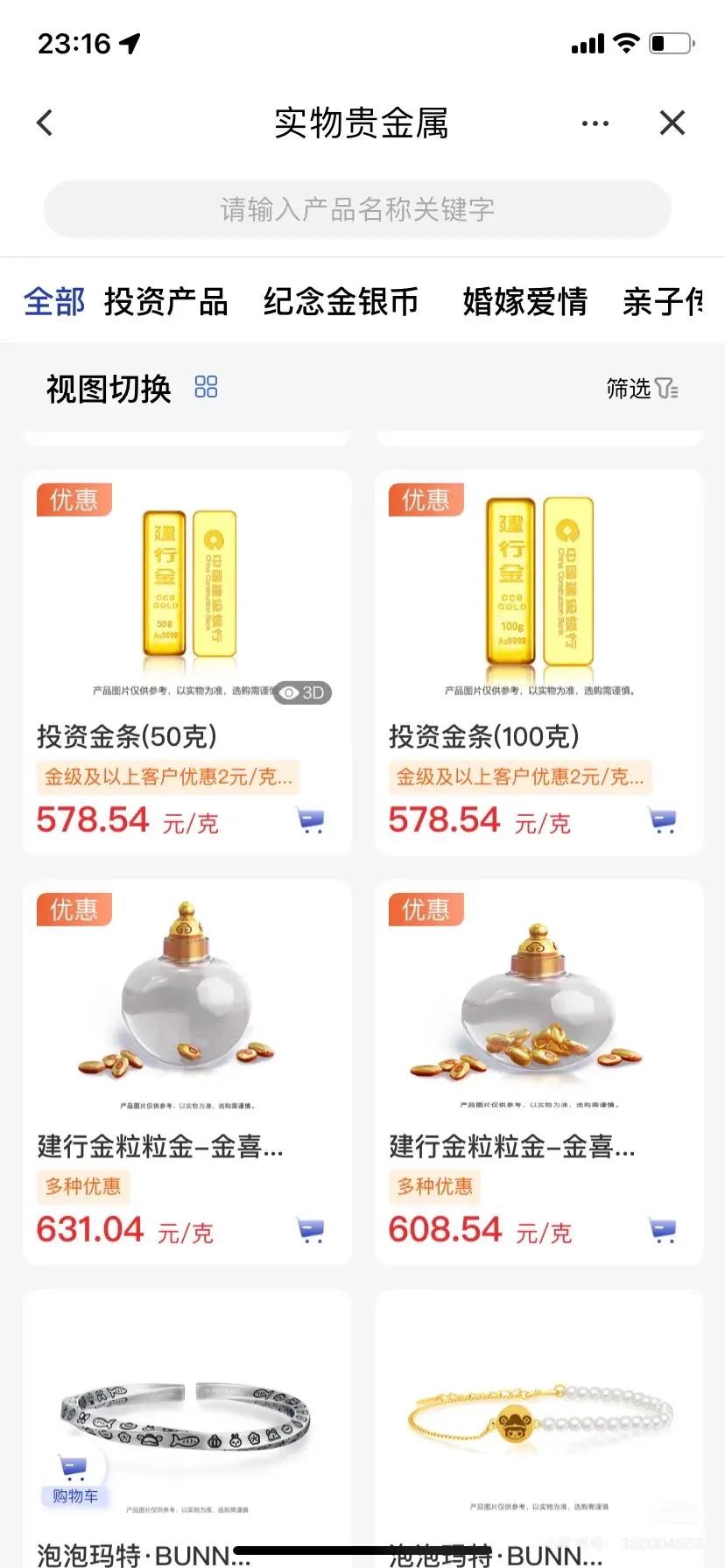
Task: Expand the 视图切换 view options
Action: [x=108, y=389]
